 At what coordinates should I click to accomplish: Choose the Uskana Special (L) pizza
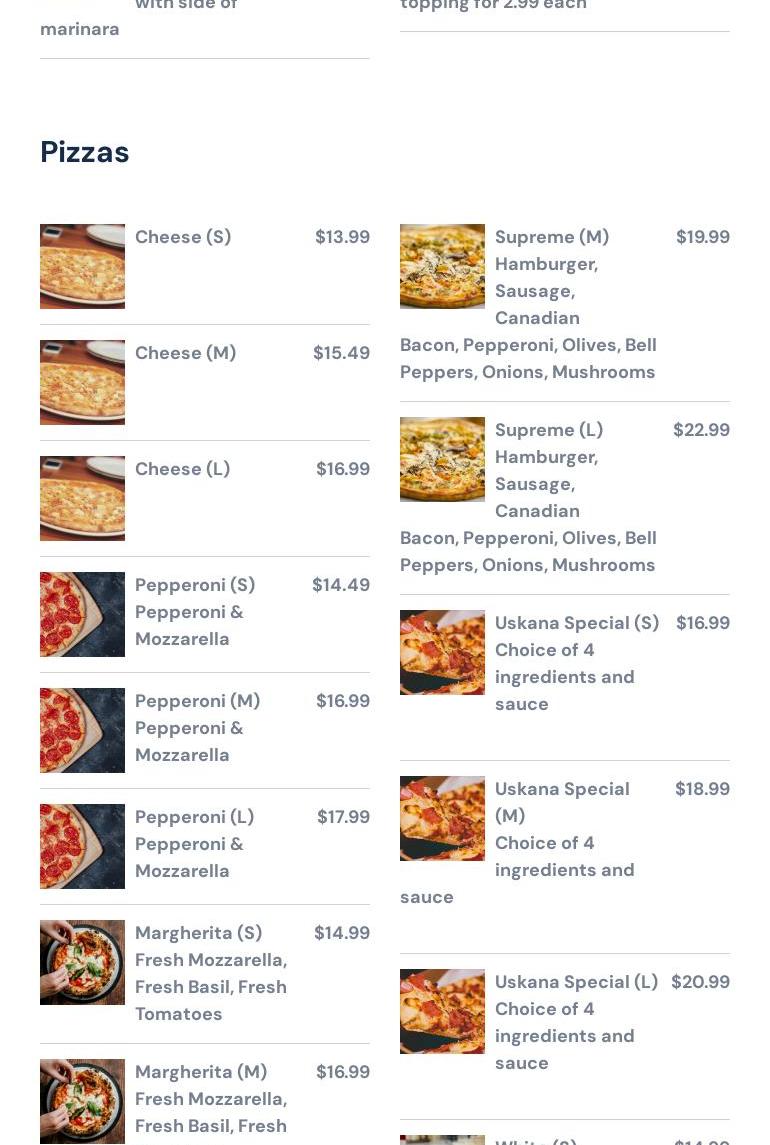(576, 982)
